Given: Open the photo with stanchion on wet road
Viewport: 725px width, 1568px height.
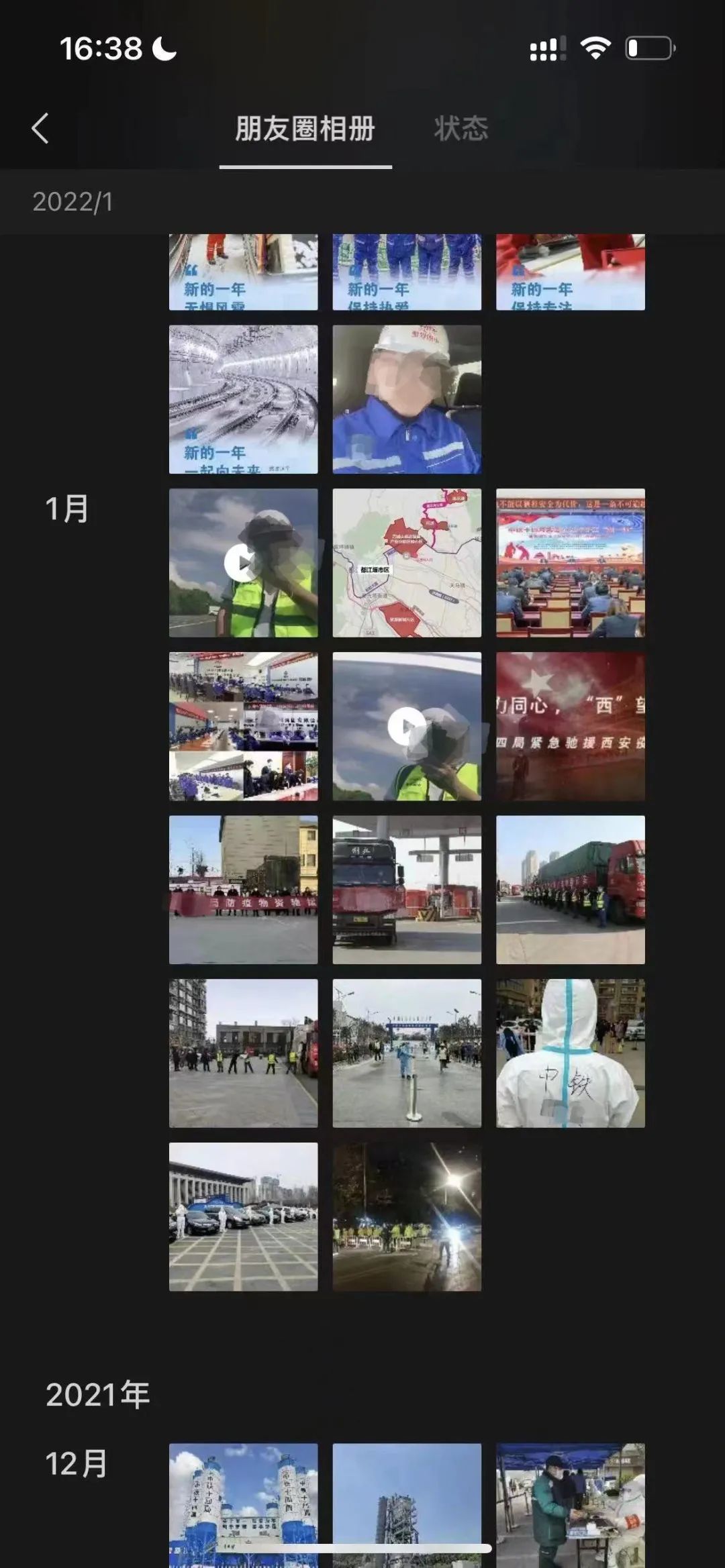Looking at the screenshot, I should (407, 1053).
